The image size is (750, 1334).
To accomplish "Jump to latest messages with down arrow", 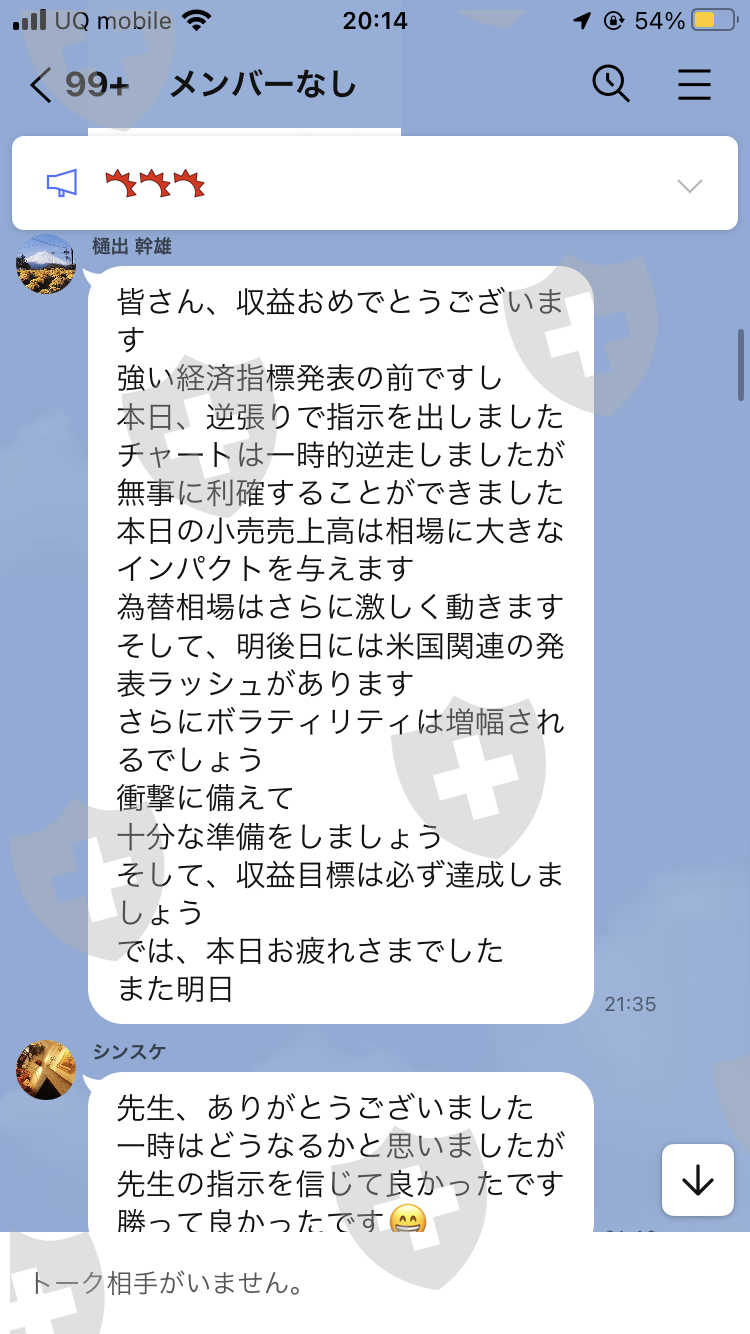I will click(698, 1180).
